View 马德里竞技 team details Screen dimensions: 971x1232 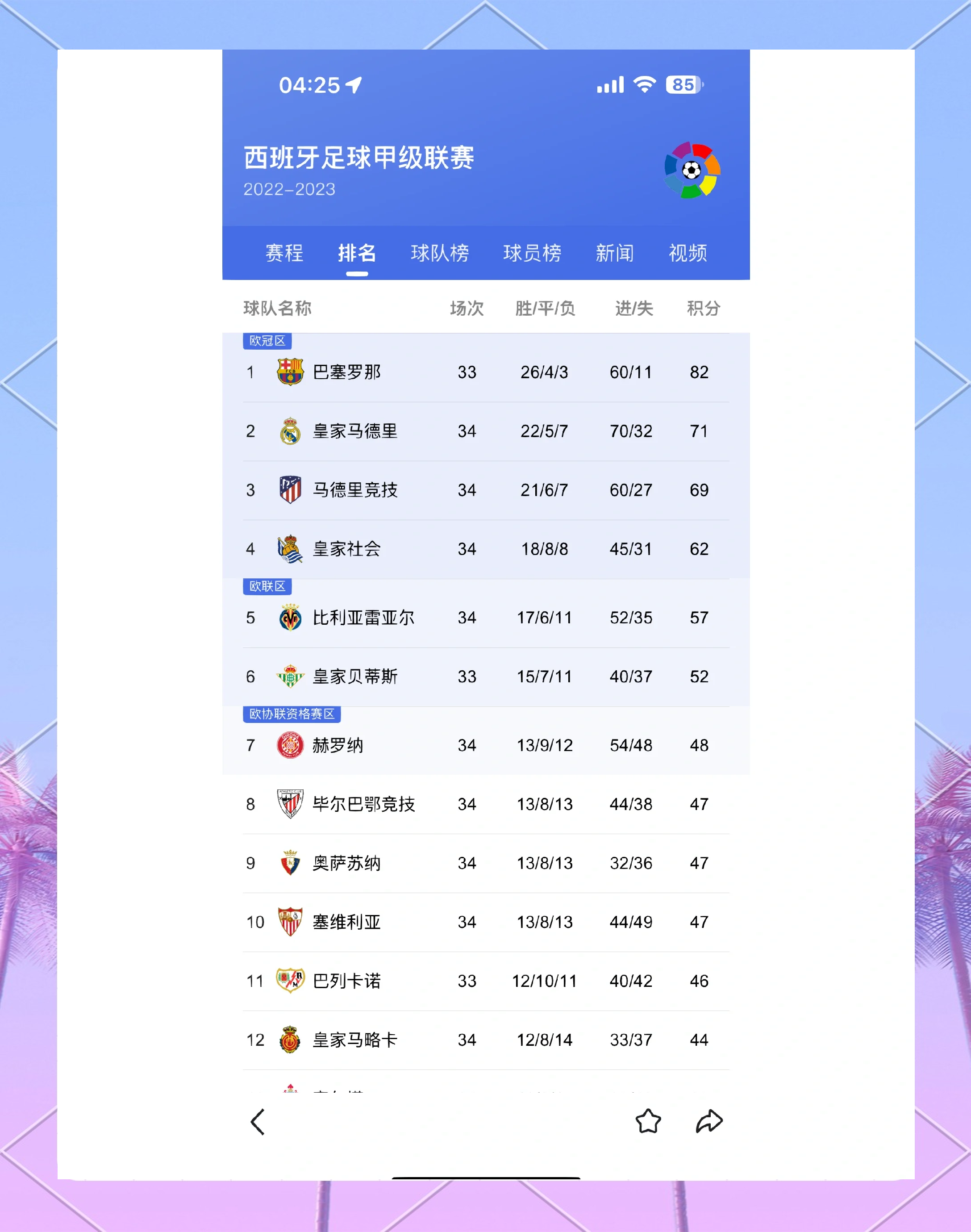(x=355, y=490)
